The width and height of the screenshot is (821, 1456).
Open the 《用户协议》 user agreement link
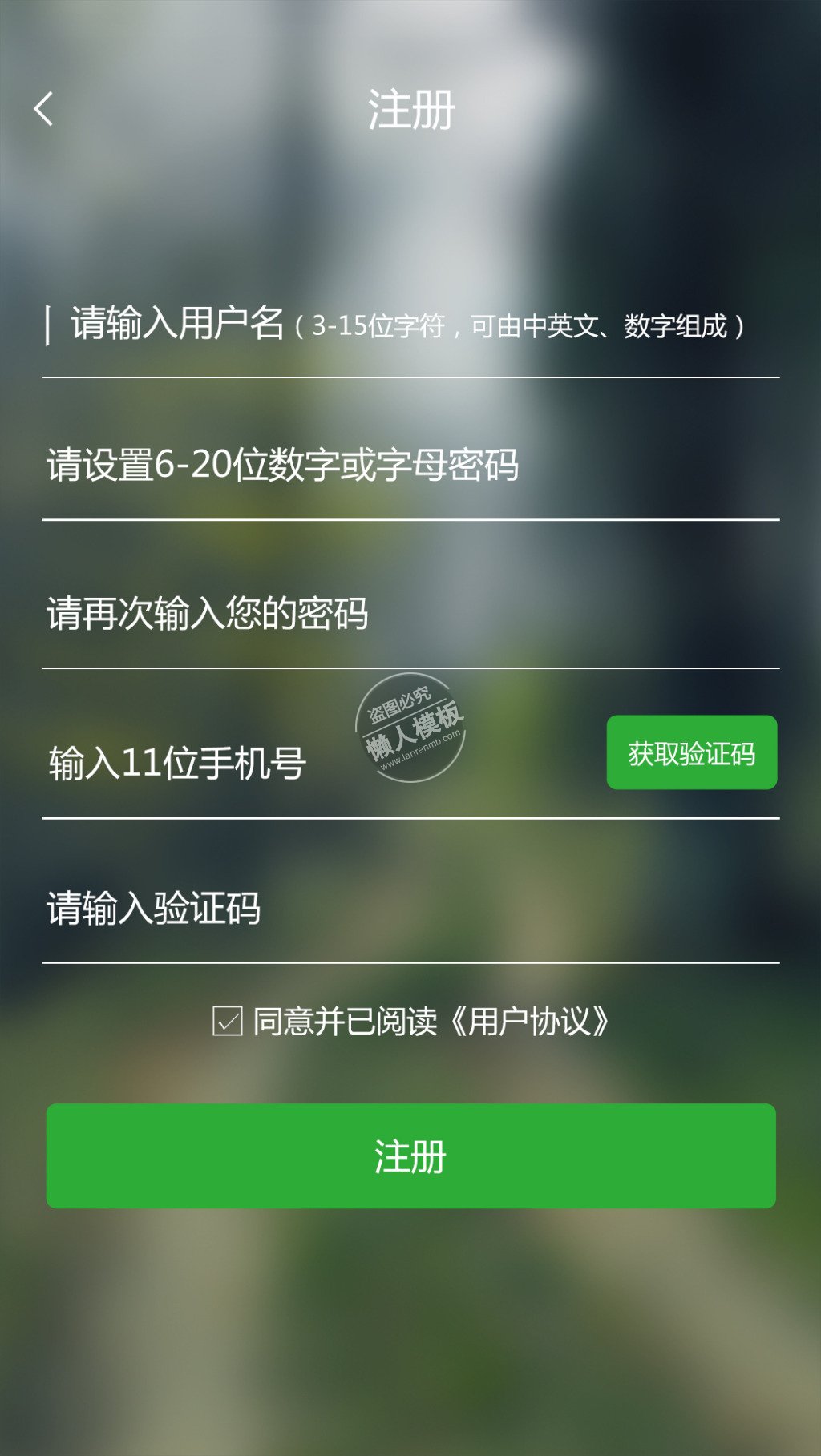click(x=529, y=1022)
